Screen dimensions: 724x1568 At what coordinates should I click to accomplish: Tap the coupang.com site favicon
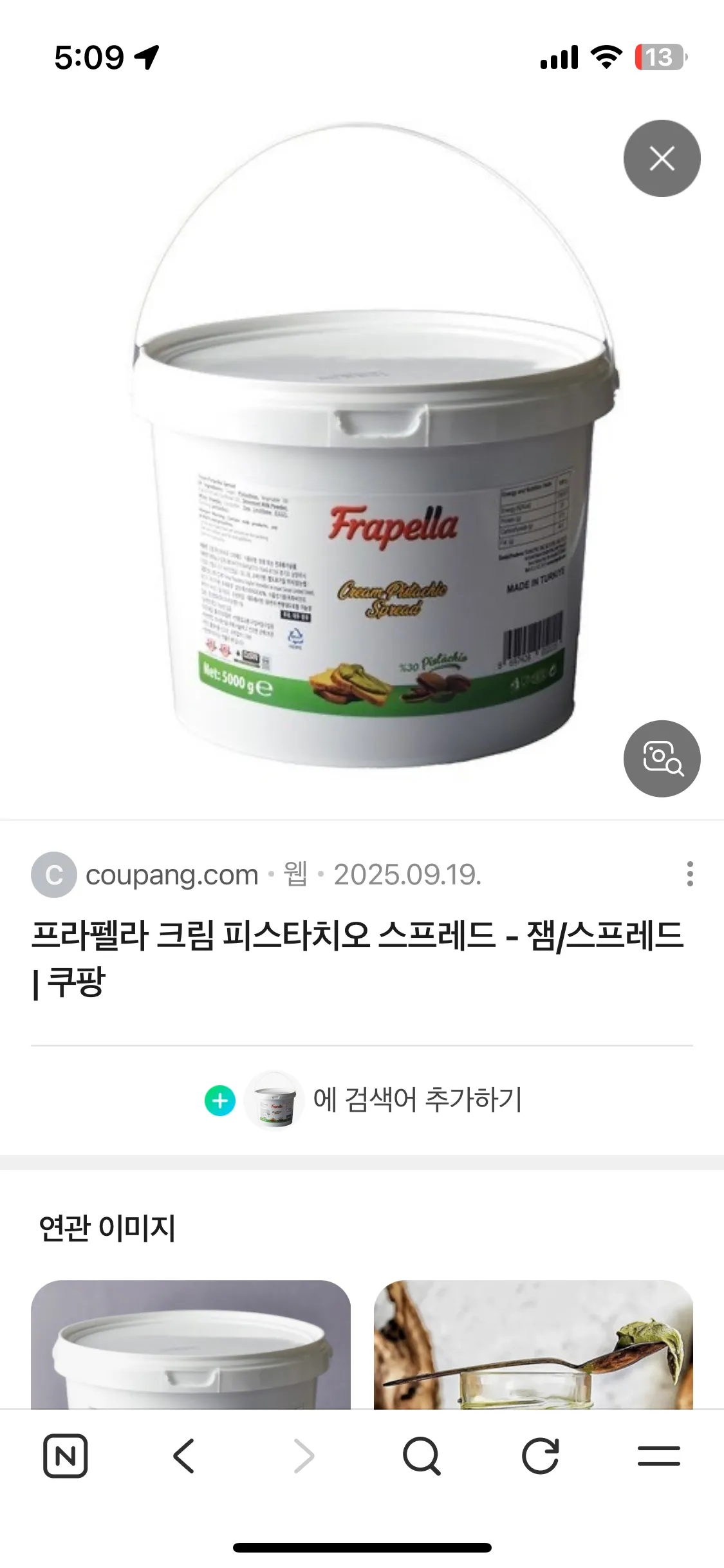(54, 874)
